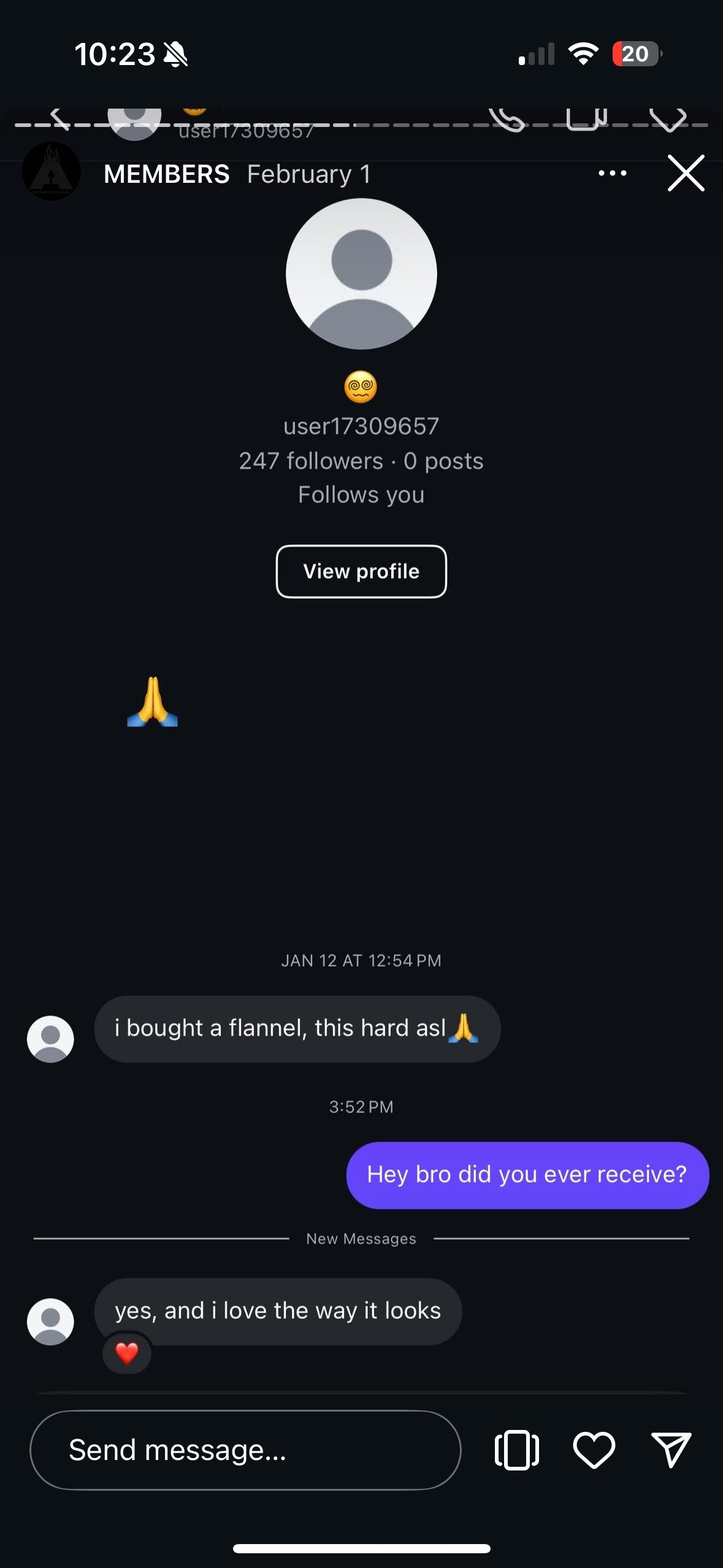The height and width of the screenshot is (1568, 723).
Task: Tap the carousel icon beside the heart
Action: click(517, 1450)
